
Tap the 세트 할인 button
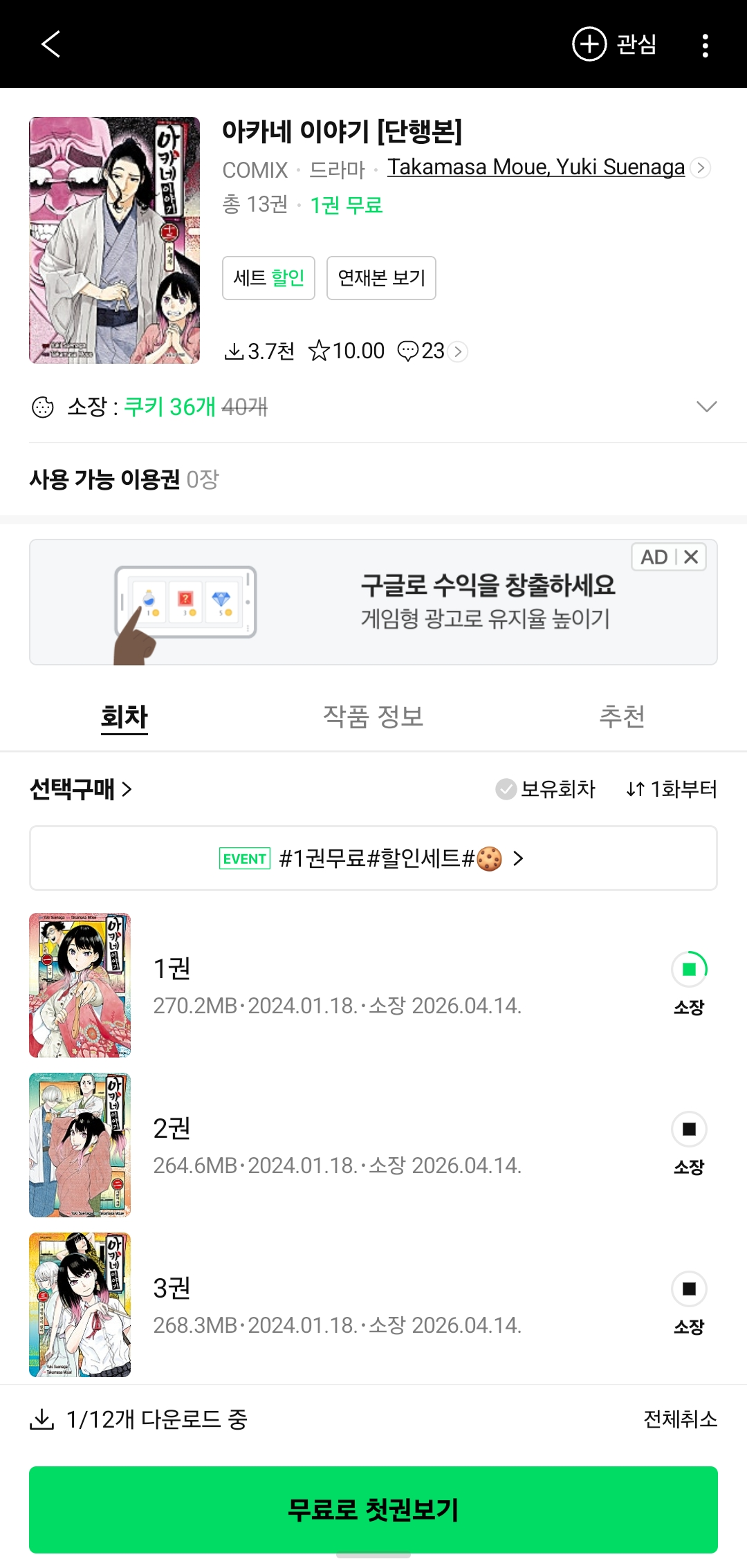[268, 278]
